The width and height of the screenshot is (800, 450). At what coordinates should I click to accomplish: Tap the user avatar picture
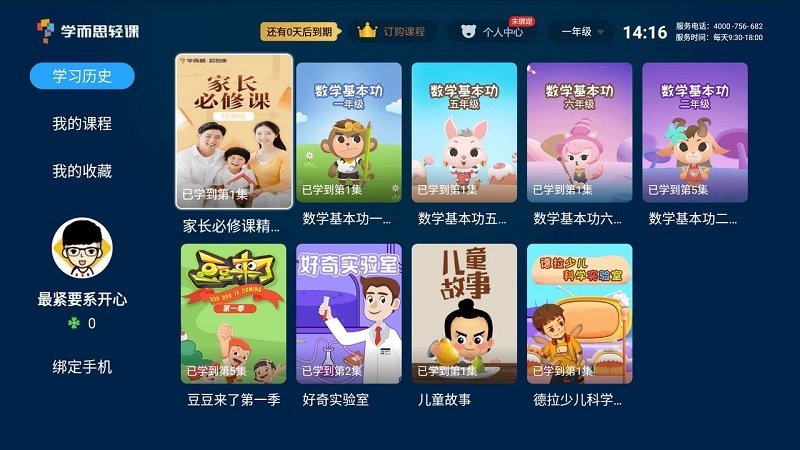(82, 248)
